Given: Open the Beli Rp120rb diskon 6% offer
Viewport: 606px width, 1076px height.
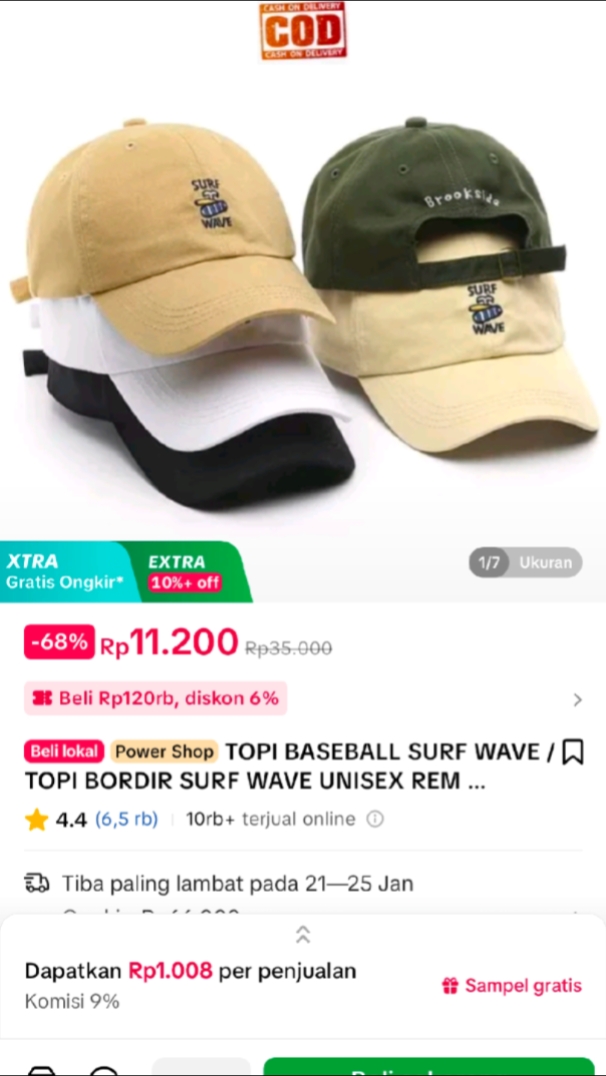Looking at the screenshot, I should click(x=303, y=699).
